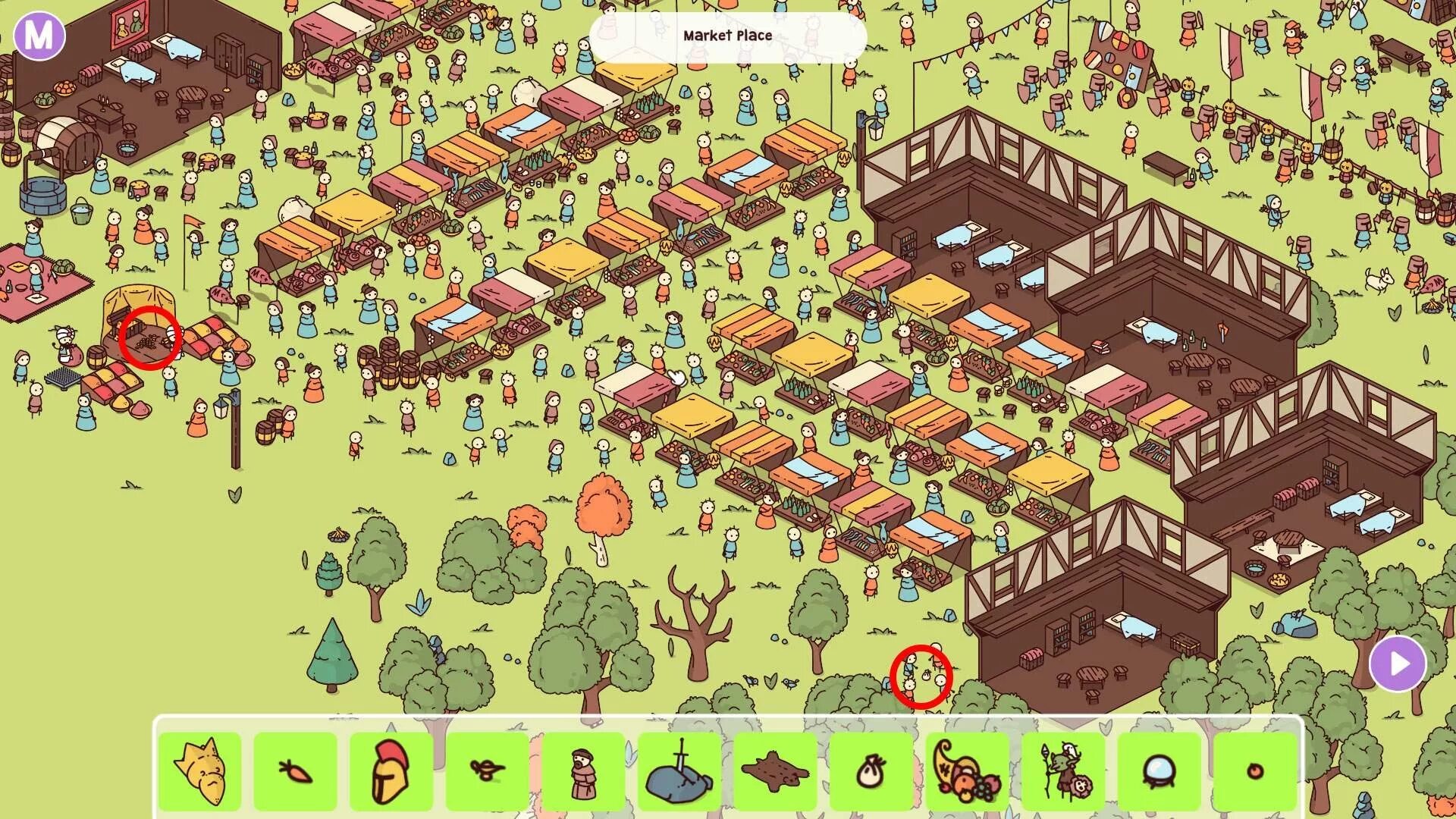1456x819 pixels.
Task: Open the purple M menu button
Action: tap(39, 35)
